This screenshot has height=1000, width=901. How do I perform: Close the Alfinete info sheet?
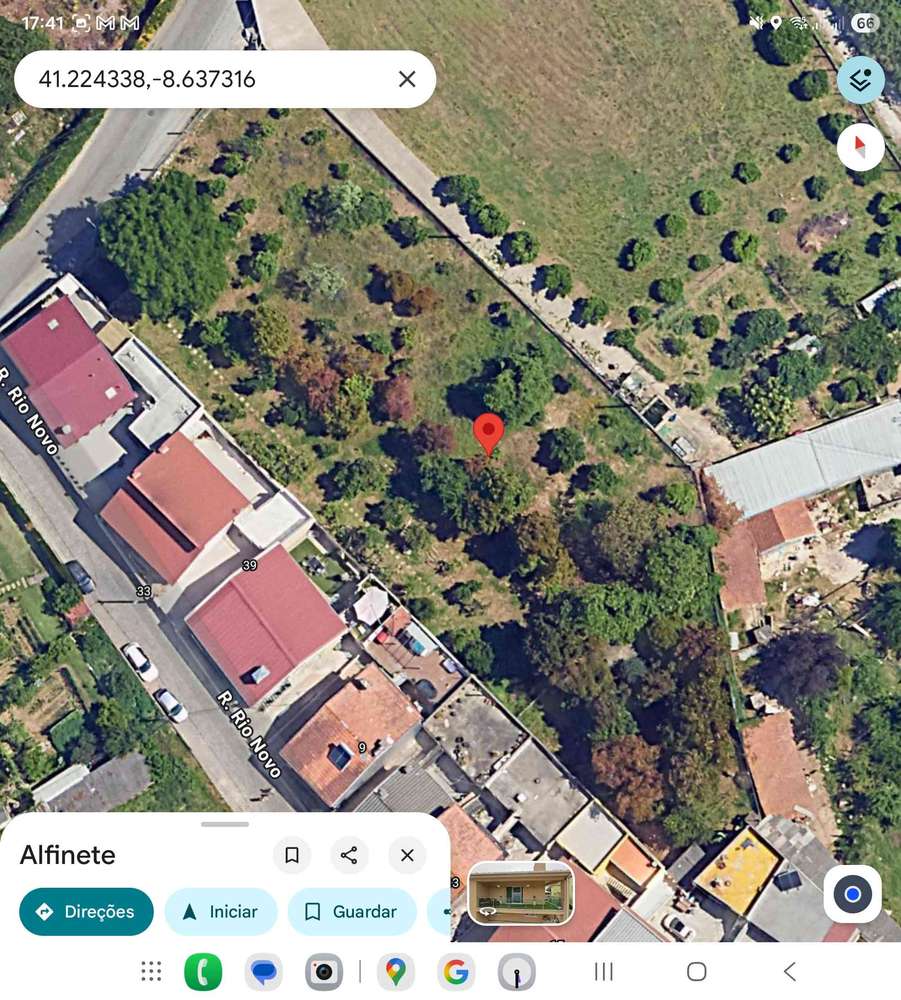point(407,855)
